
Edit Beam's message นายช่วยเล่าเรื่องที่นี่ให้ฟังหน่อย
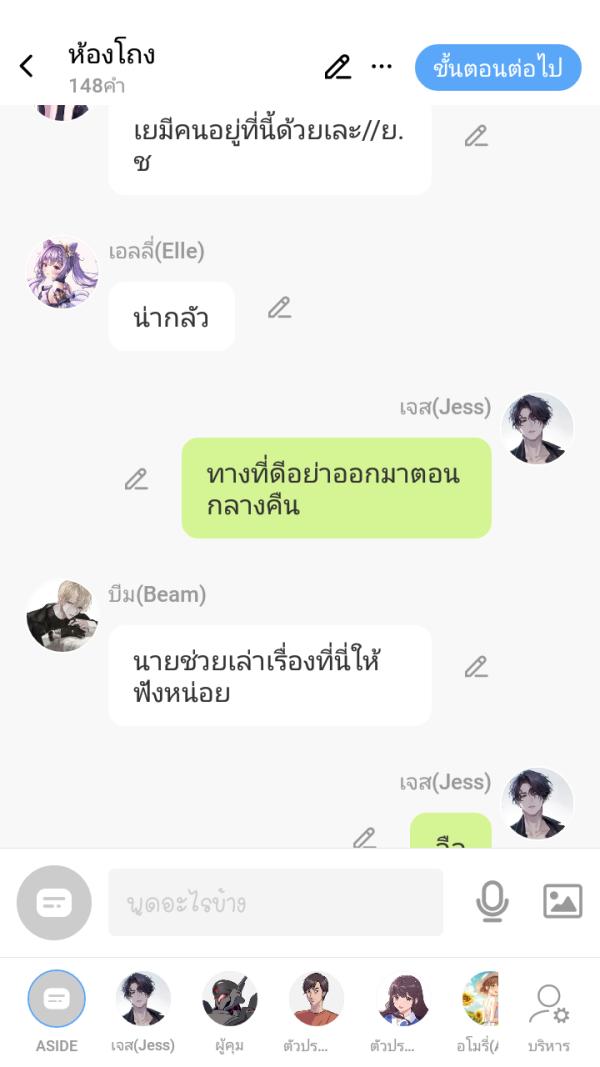pos(476,667)
